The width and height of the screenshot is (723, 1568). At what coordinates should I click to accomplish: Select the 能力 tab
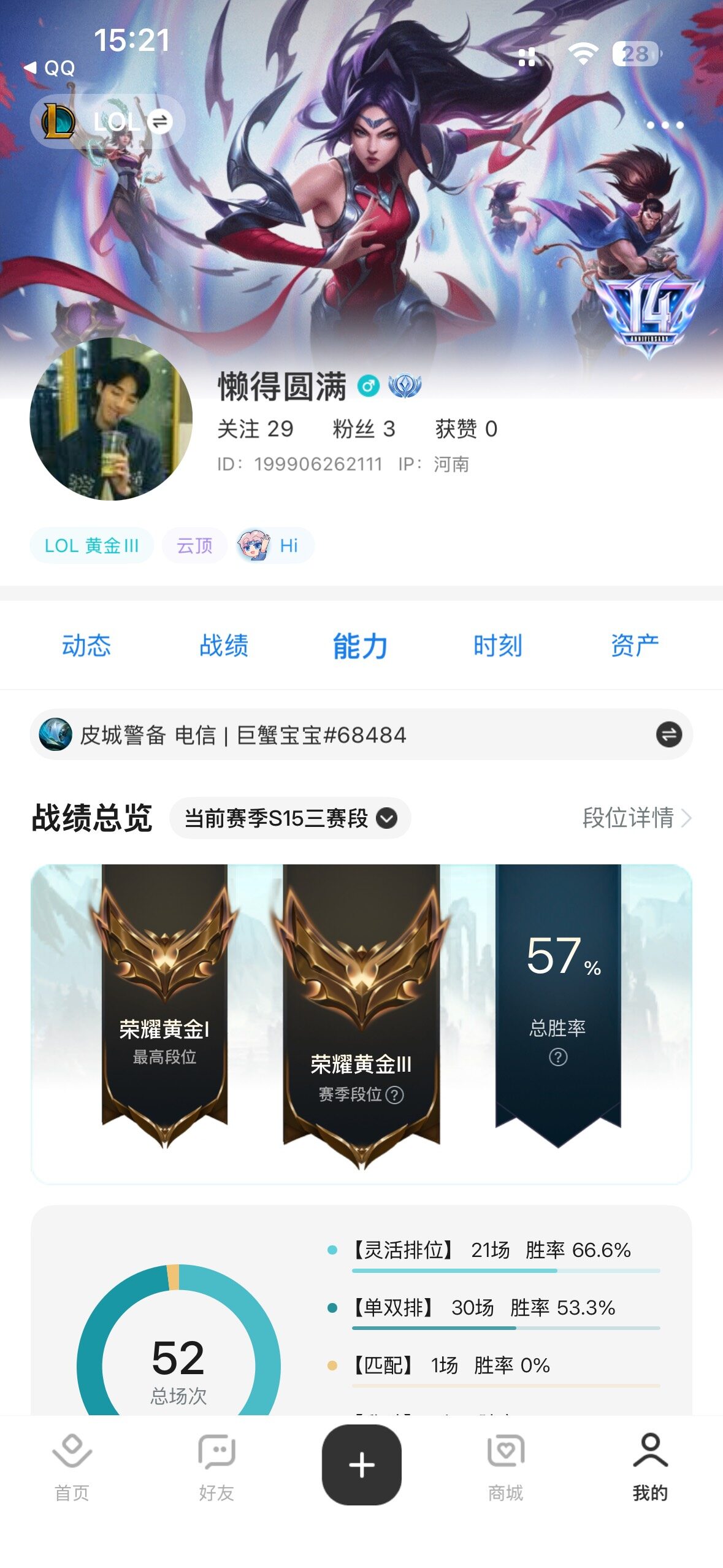360,646
